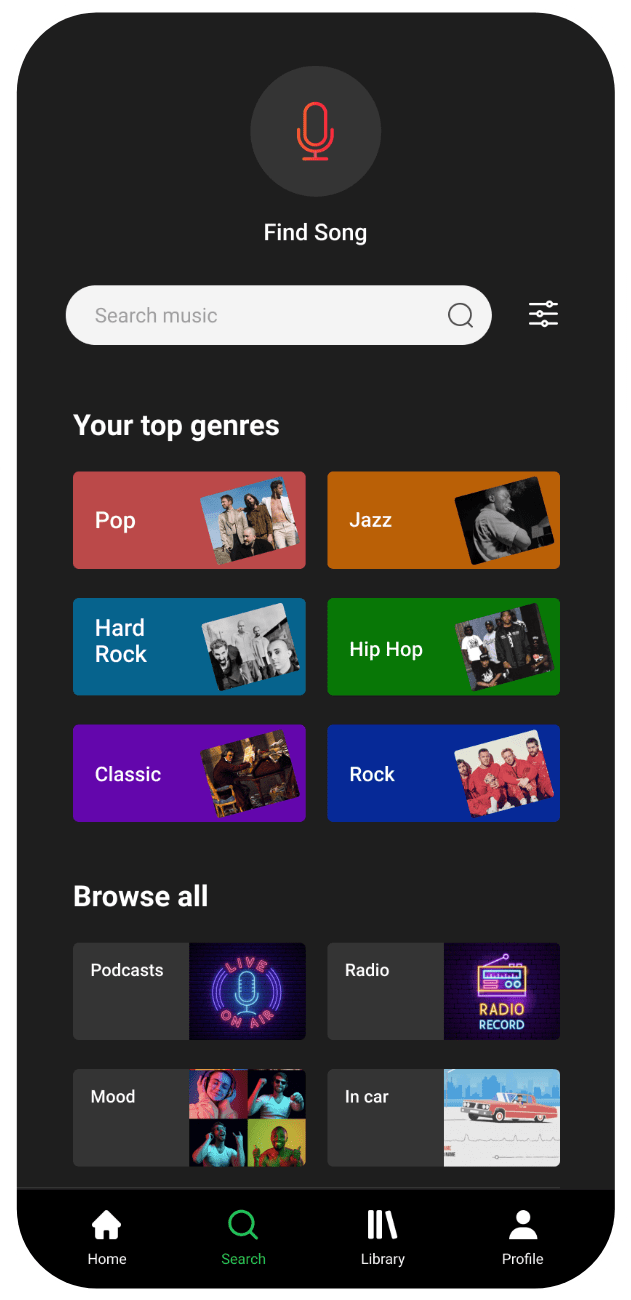This screenshot has width=631, height=1300.
Task: Switch to the Library tab
Action: [382, 1238]
